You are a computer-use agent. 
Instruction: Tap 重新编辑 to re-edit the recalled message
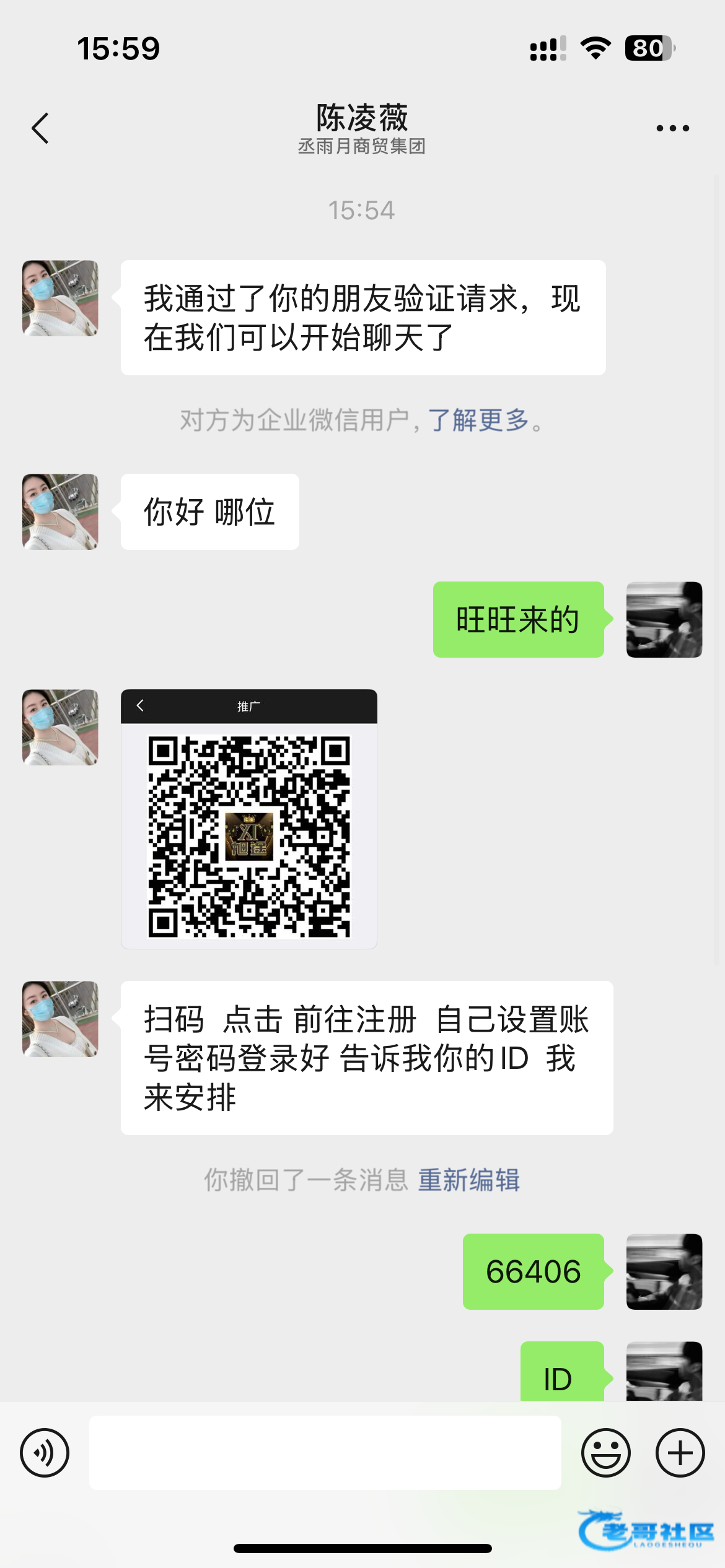tap(468, 1180)
